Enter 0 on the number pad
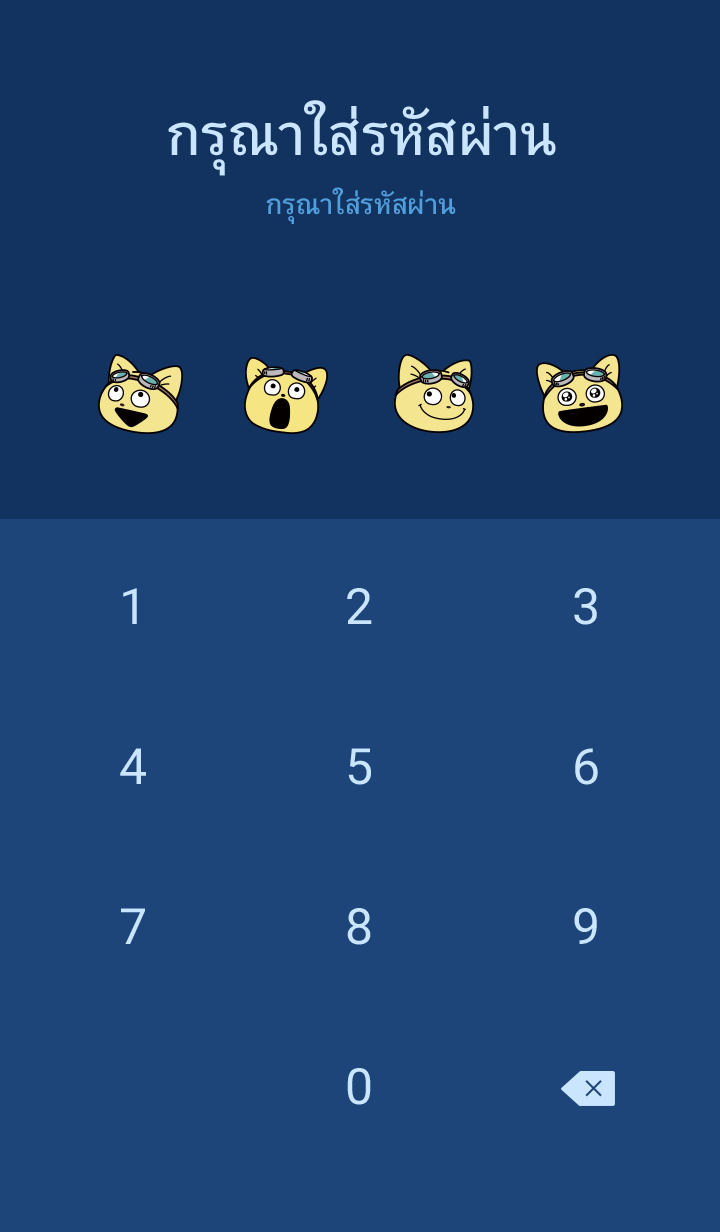Screen dimensions: 720x1232 pyautogui.click(x=359, y=1087)
